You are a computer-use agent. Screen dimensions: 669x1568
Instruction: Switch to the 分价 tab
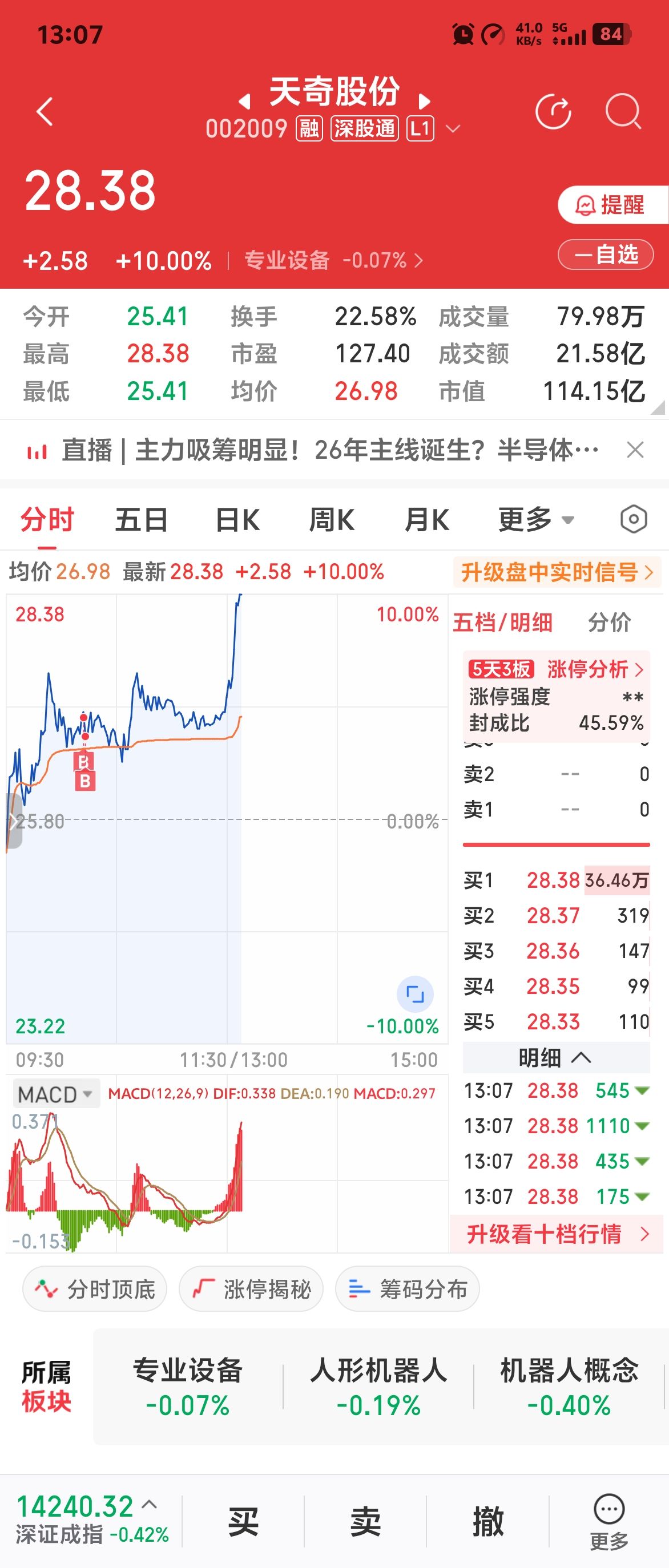pyautogui.click(x=609, y=623)
